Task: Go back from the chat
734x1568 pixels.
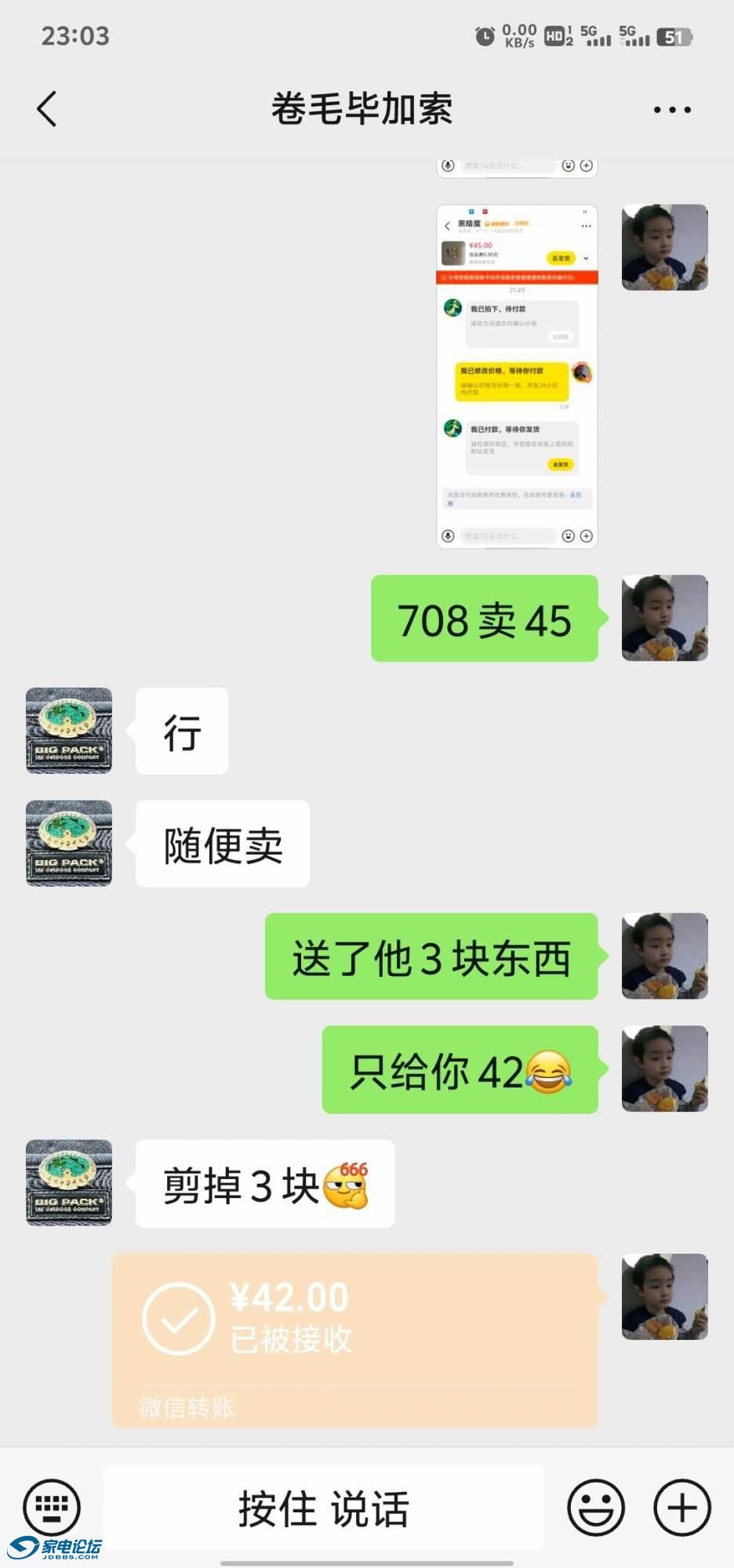Action: [47, 109]
